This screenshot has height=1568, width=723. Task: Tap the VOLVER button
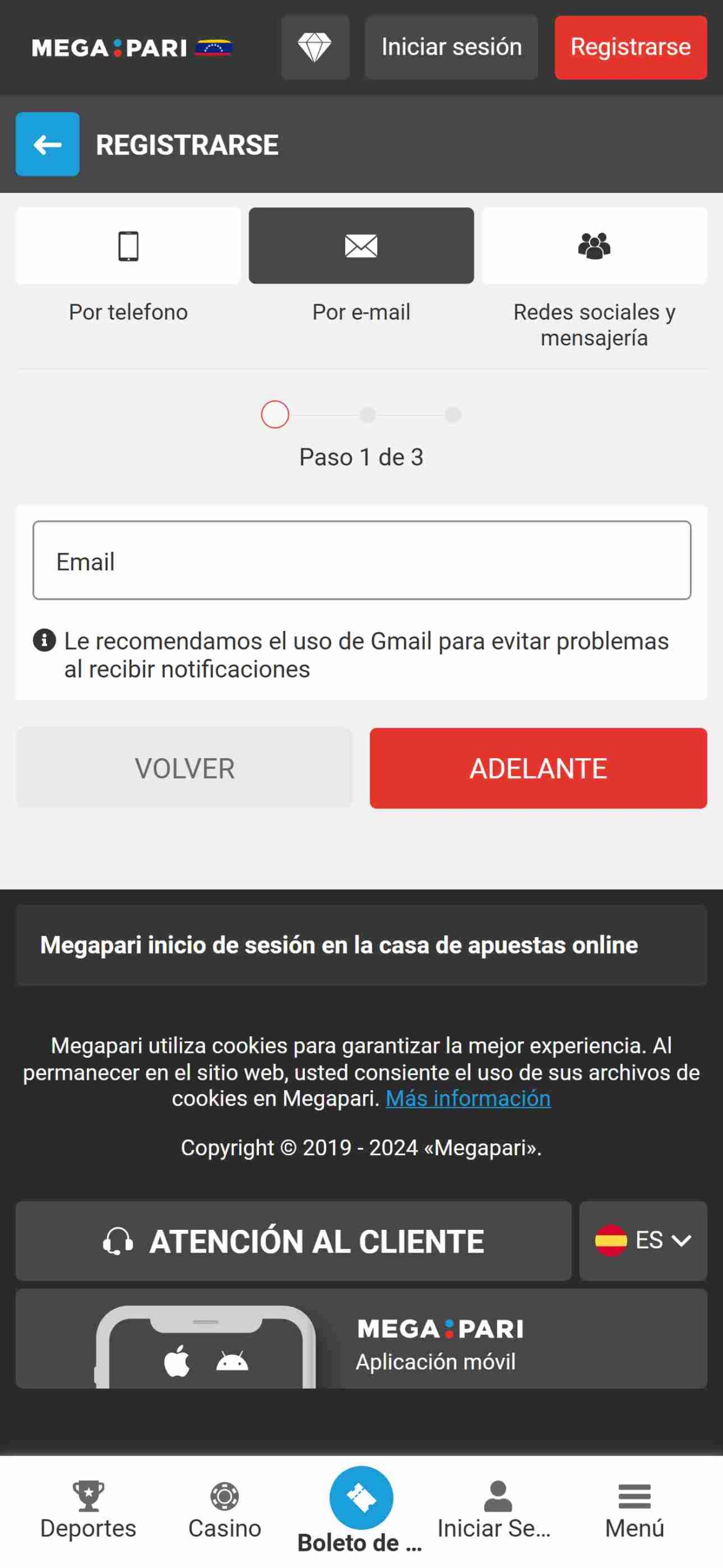coord(184,768)
